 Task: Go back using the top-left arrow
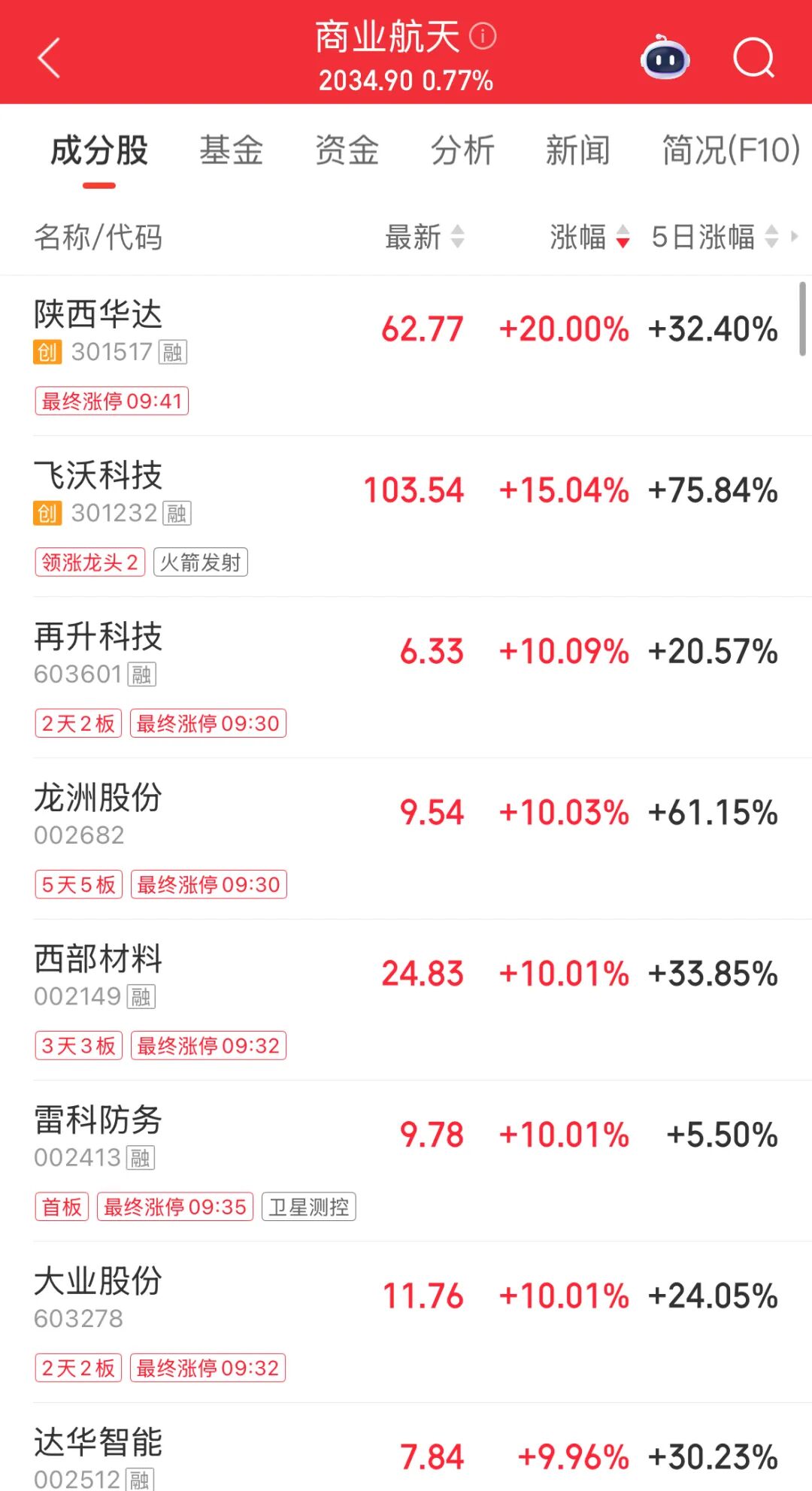pos(50,58)
